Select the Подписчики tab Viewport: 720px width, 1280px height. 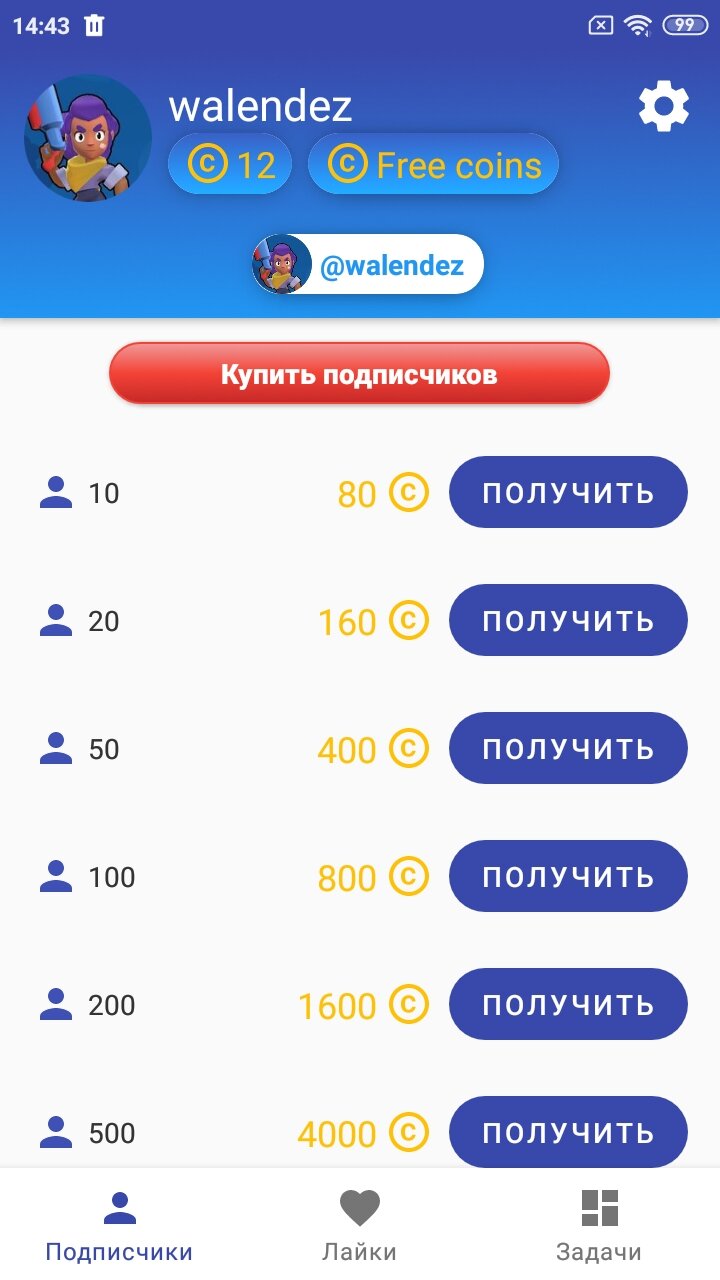[119, 1225]
